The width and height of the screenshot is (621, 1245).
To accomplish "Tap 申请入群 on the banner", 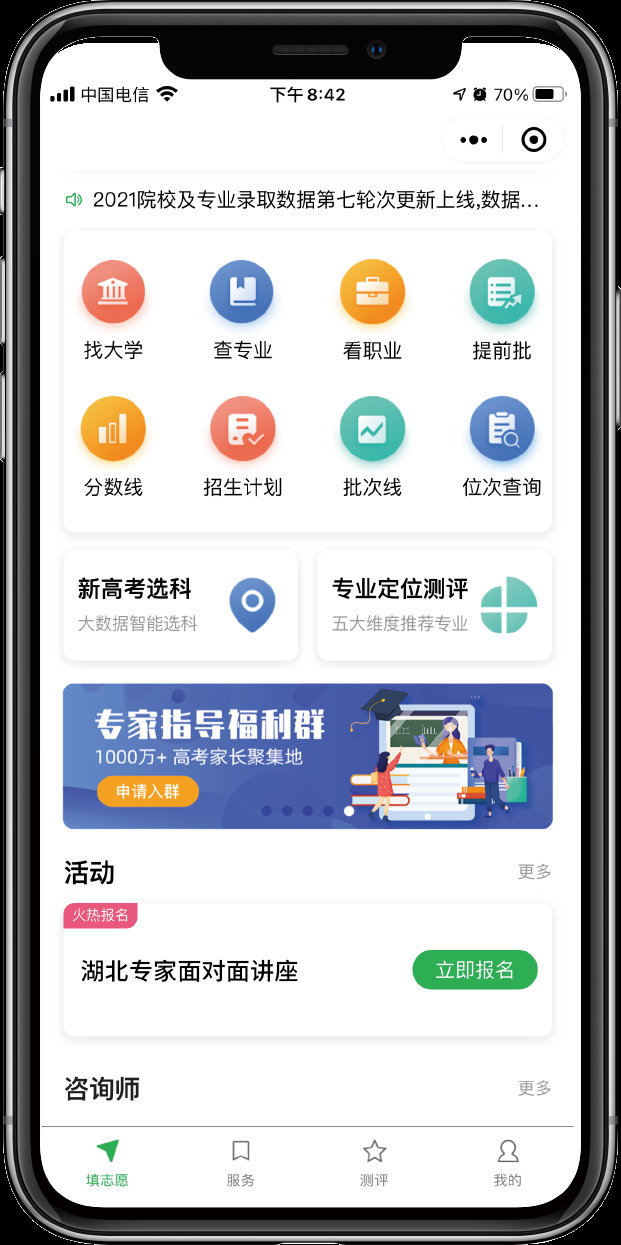I will pos(148,792).
